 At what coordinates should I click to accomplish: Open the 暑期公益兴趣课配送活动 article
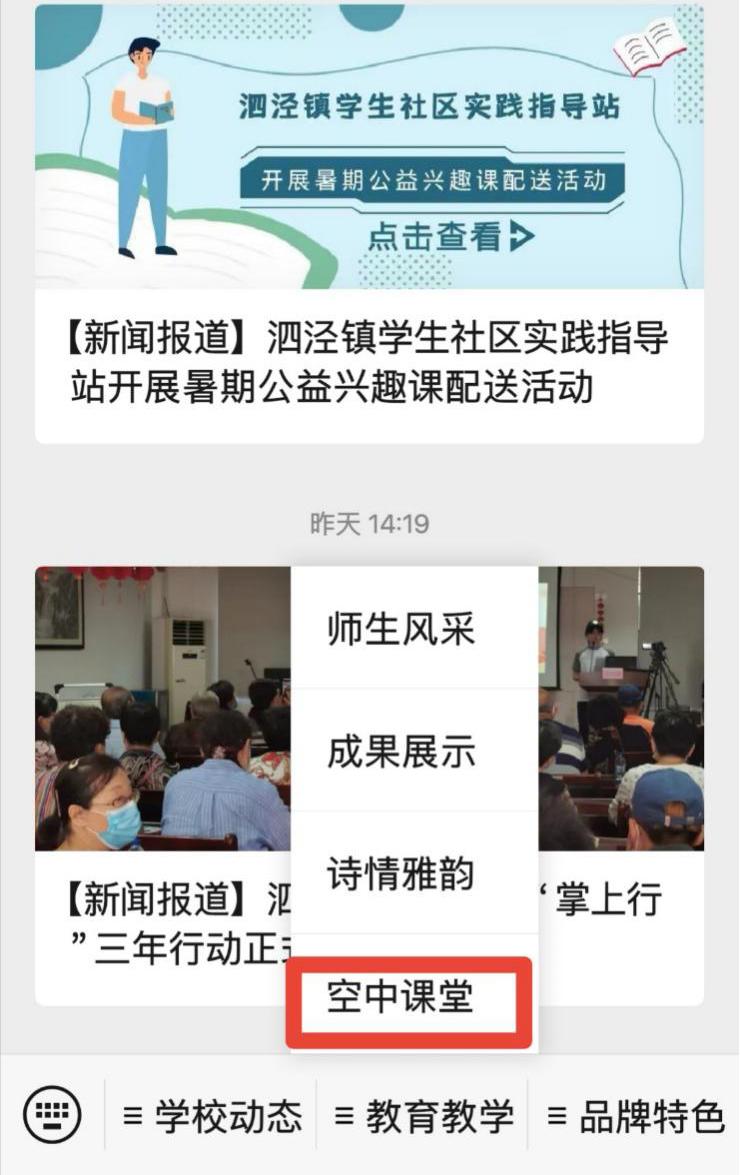368,362
